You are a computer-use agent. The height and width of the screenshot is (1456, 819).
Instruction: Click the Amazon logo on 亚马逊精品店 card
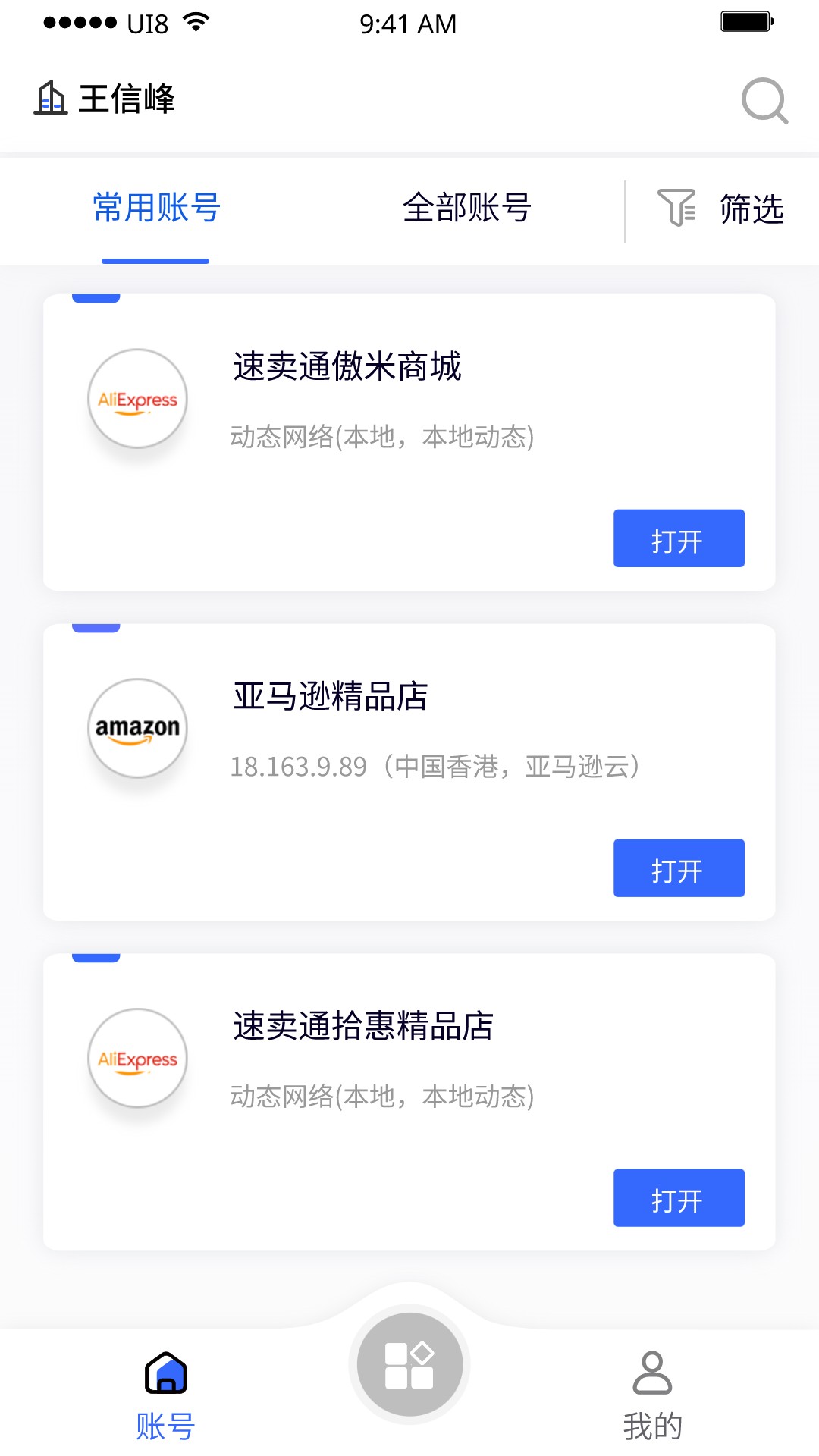coord(136,729)
